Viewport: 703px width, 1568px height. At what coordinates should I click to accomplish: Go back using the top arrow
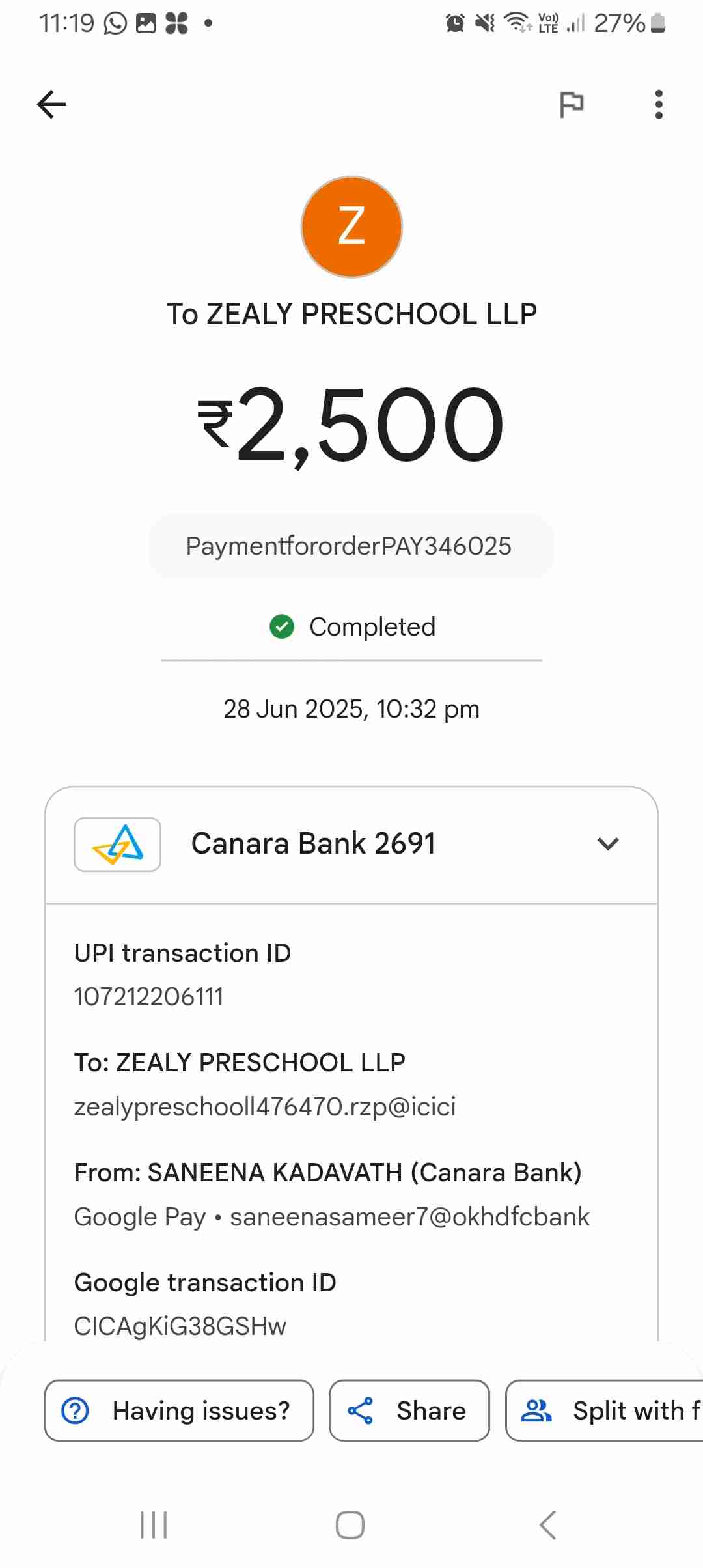[x=52, y=104]
